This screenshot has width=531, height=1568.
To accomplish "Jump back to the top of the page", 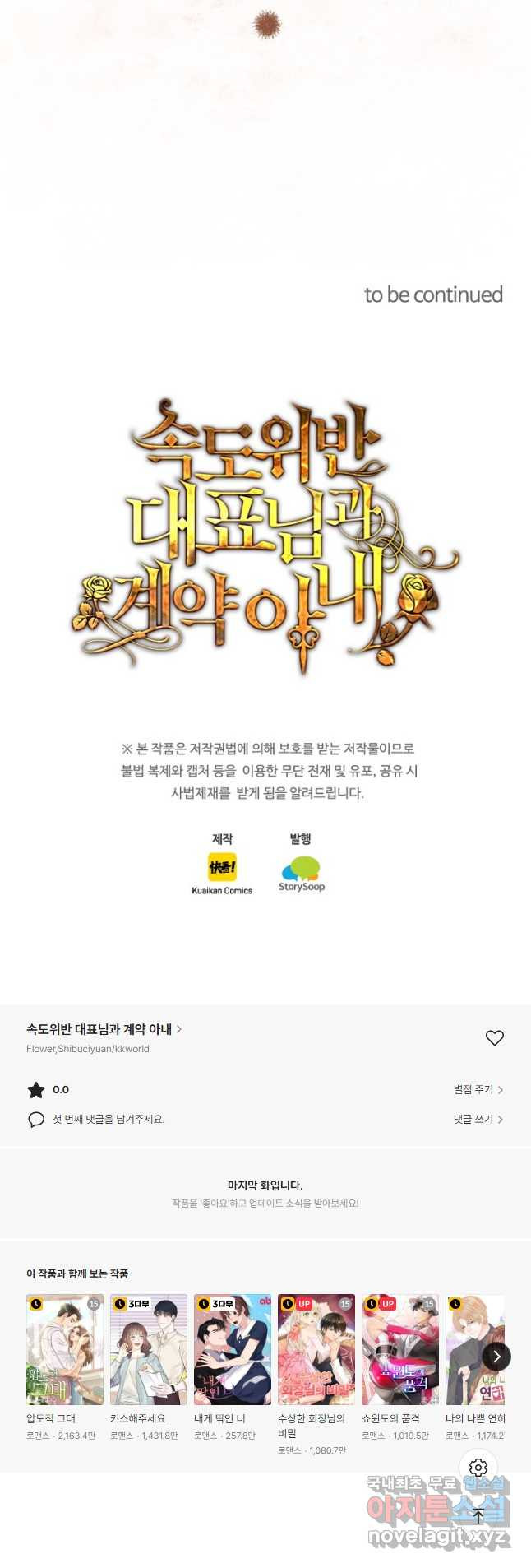I will point(478,1492).
